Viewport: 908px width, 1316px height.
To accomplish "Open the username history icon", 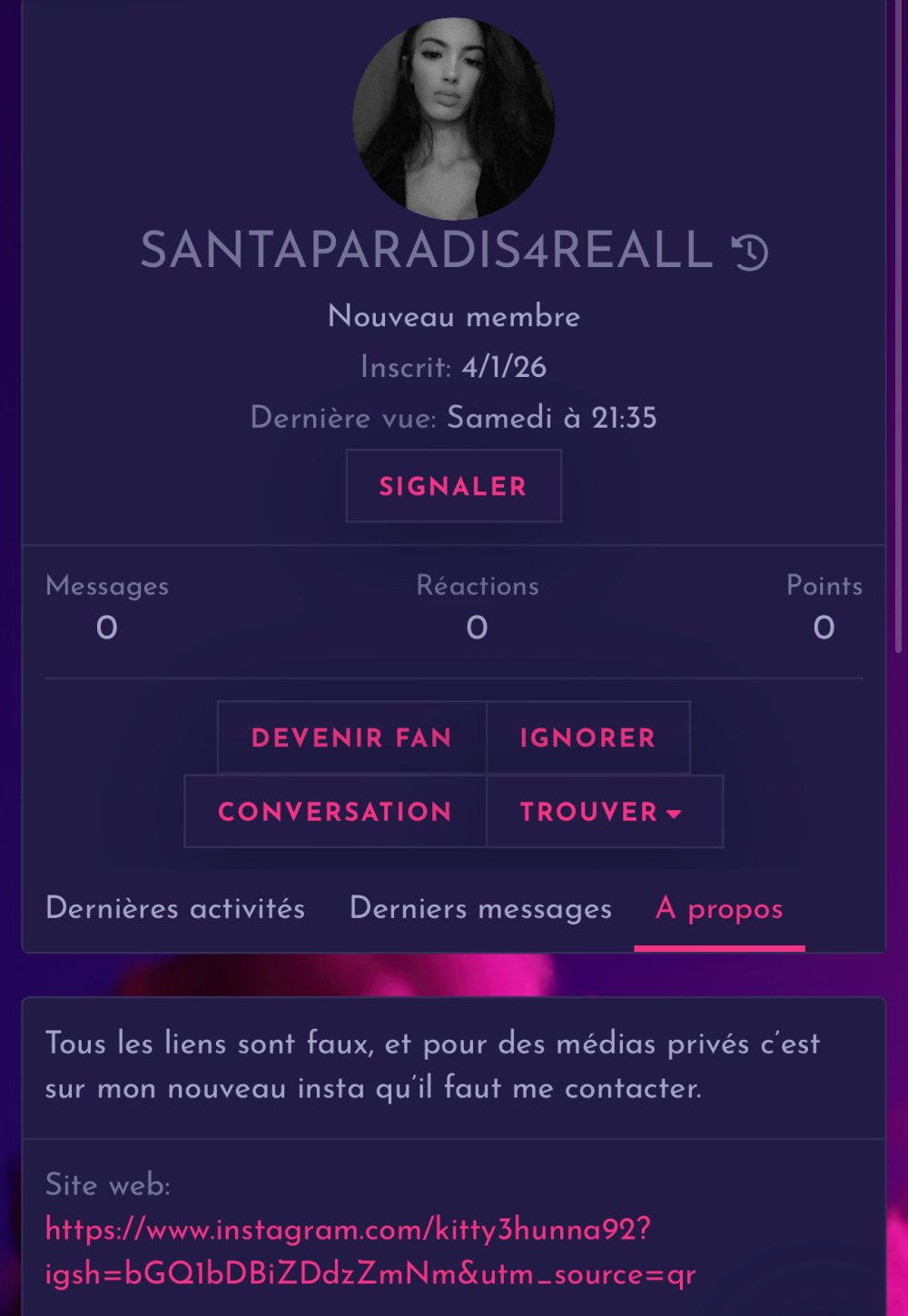I will (750, 252).
